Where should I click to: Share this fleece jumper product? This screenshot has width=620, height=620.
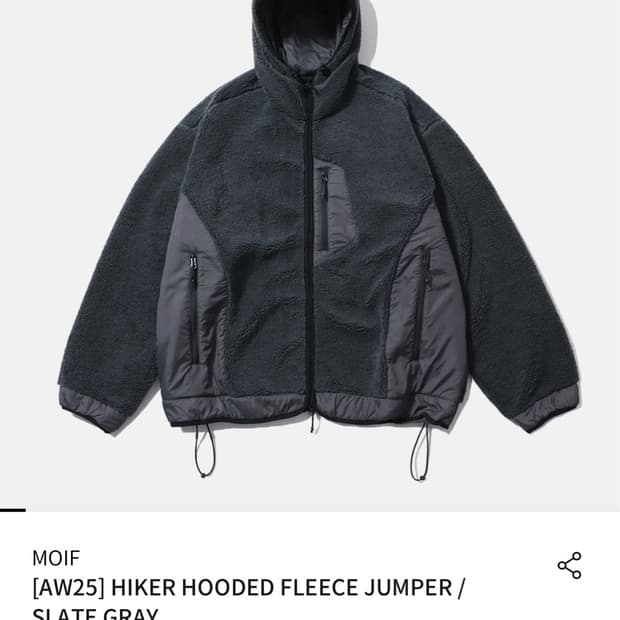pyautogui.click(x=569, y=566)
